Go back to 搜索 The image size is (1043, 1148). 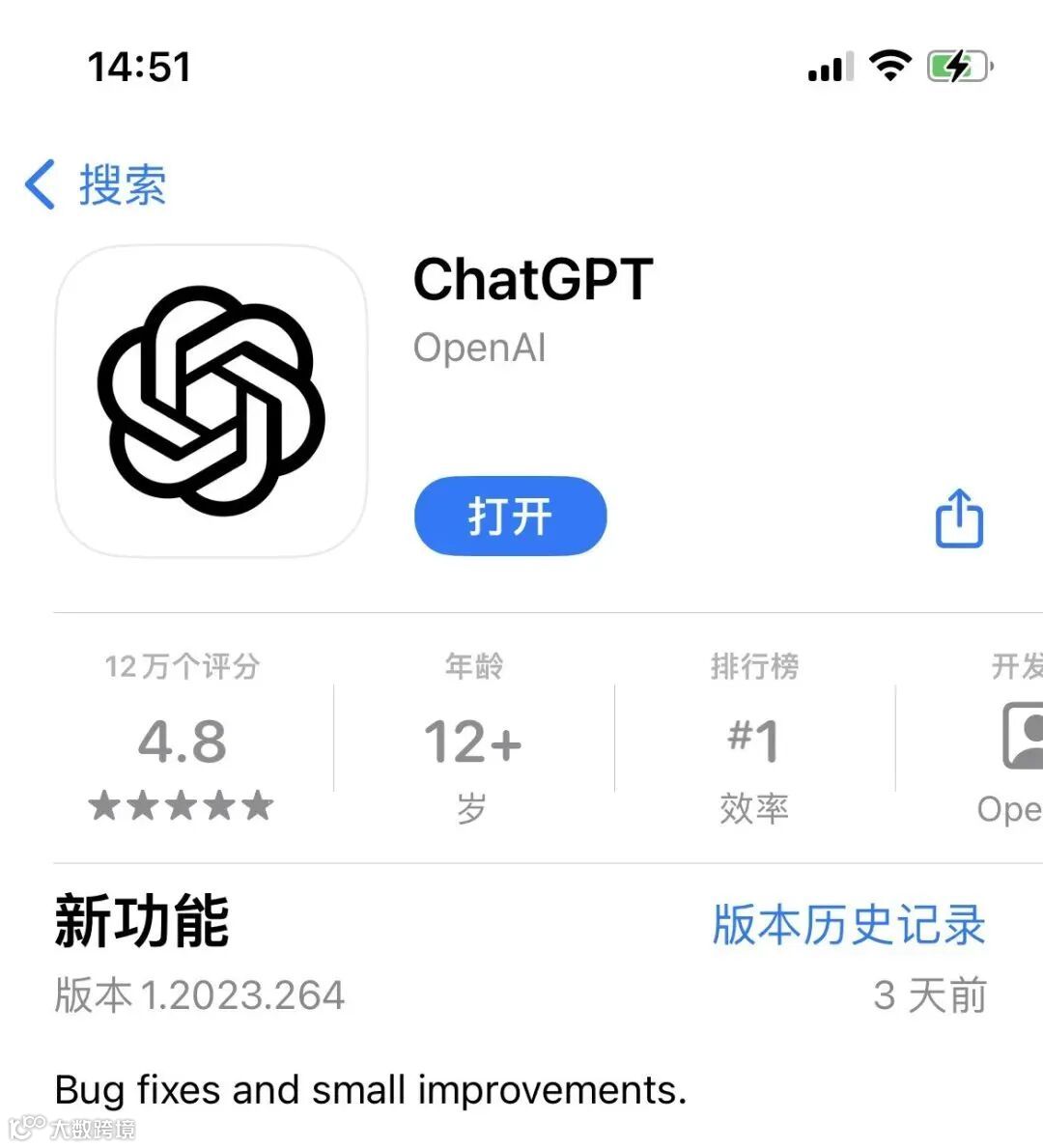tap(96, 184)
